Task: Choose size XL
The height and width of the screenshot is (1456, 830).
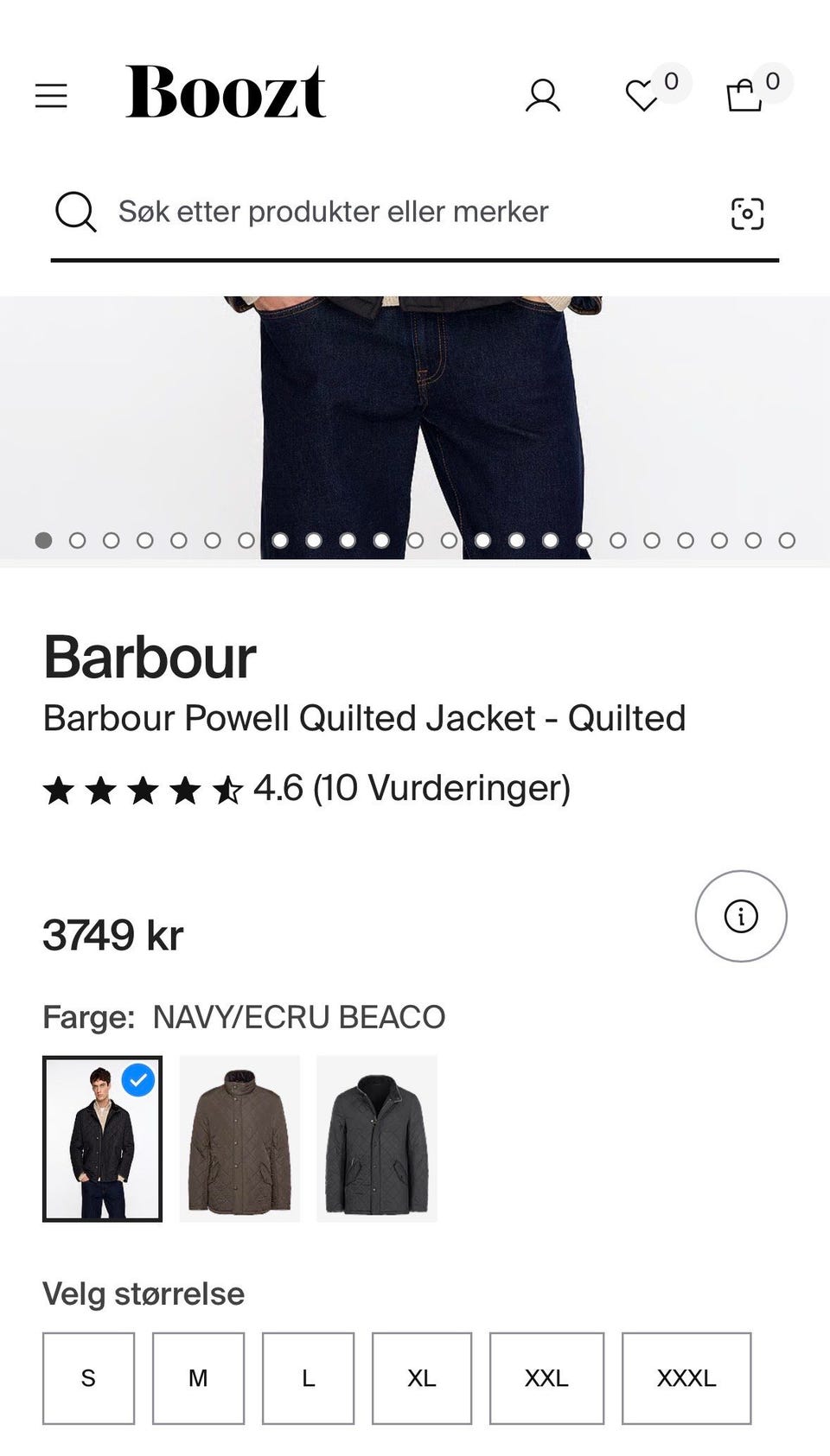Action: pos(422,1378)
